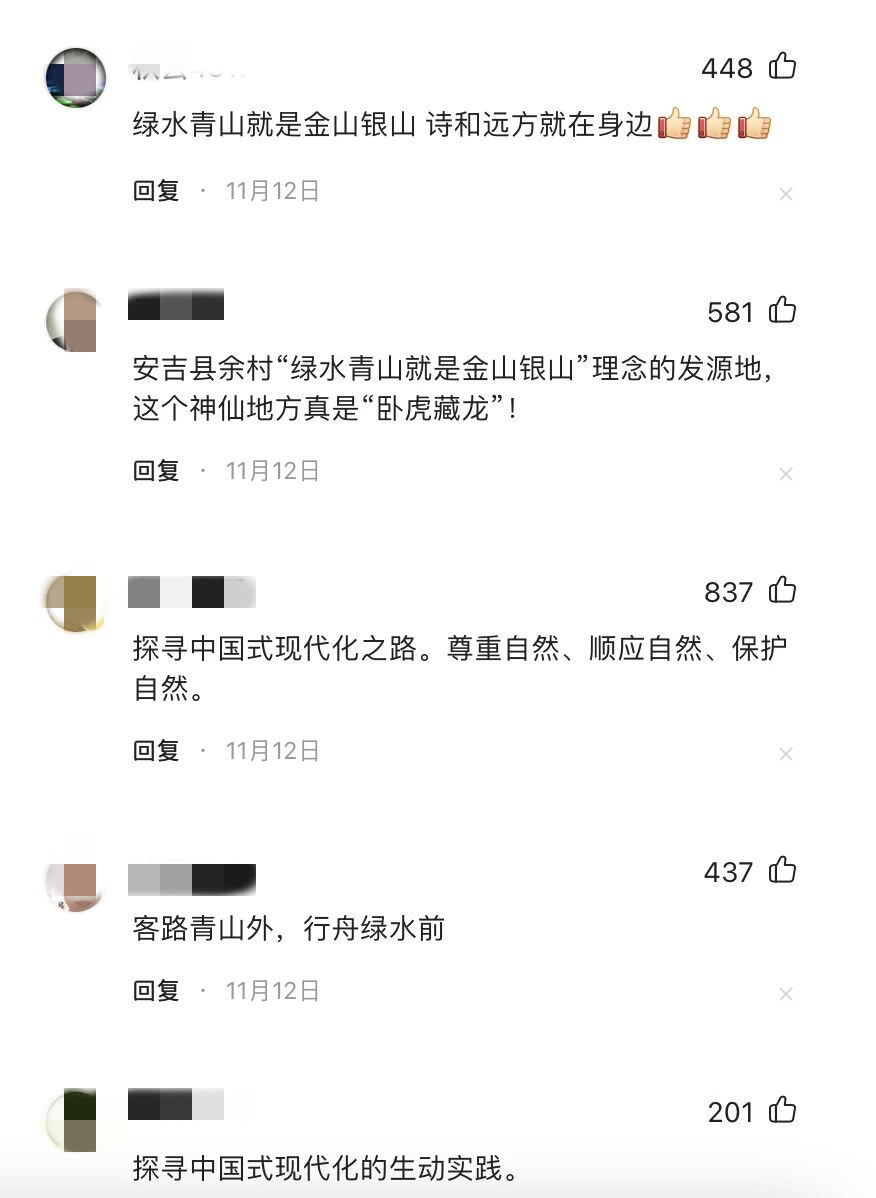This screenshot has width=876, height=1198.
Task: Dismiss the comment with 437 likes
Action: point(786,994)
